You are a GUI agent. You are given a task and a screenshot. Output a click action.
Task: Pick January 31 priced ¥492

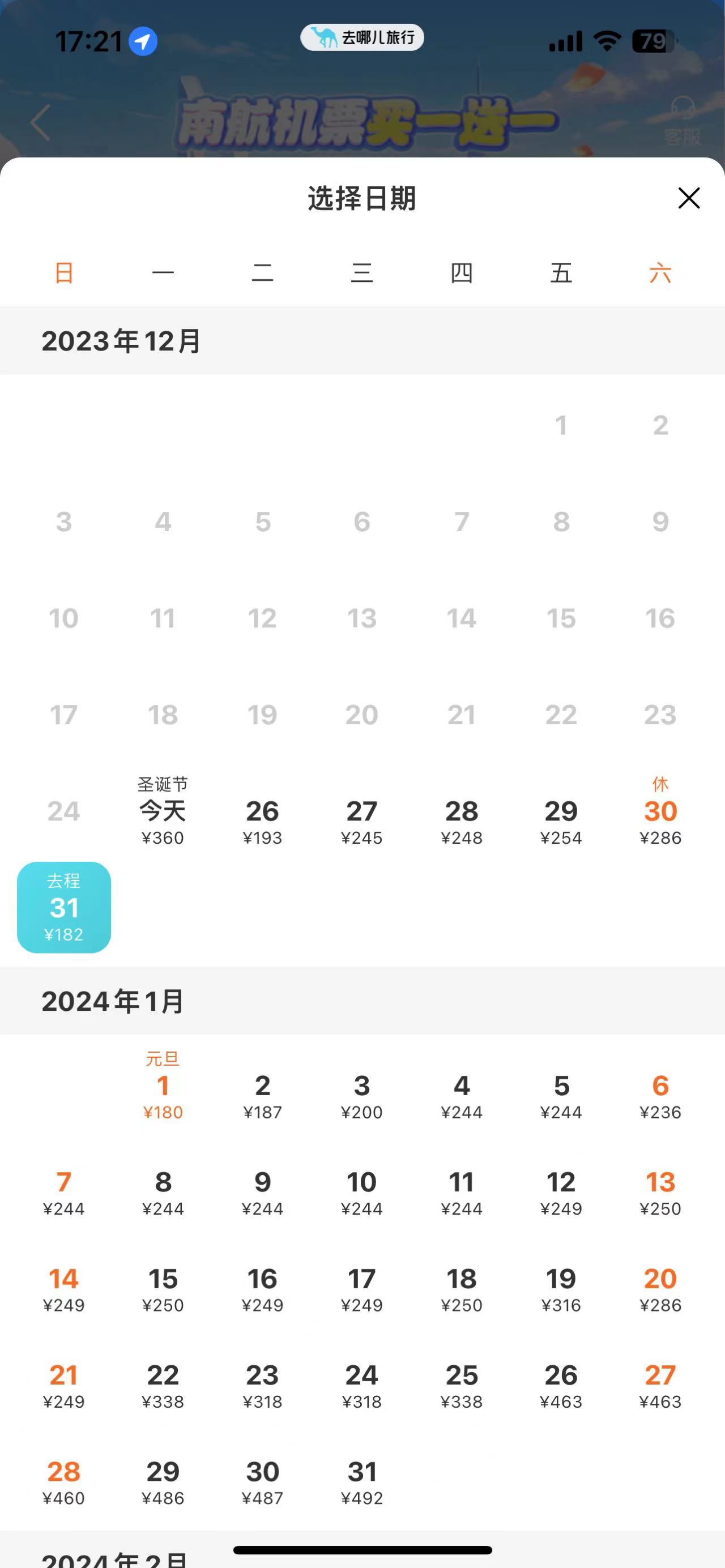[x=362, y=1481]
